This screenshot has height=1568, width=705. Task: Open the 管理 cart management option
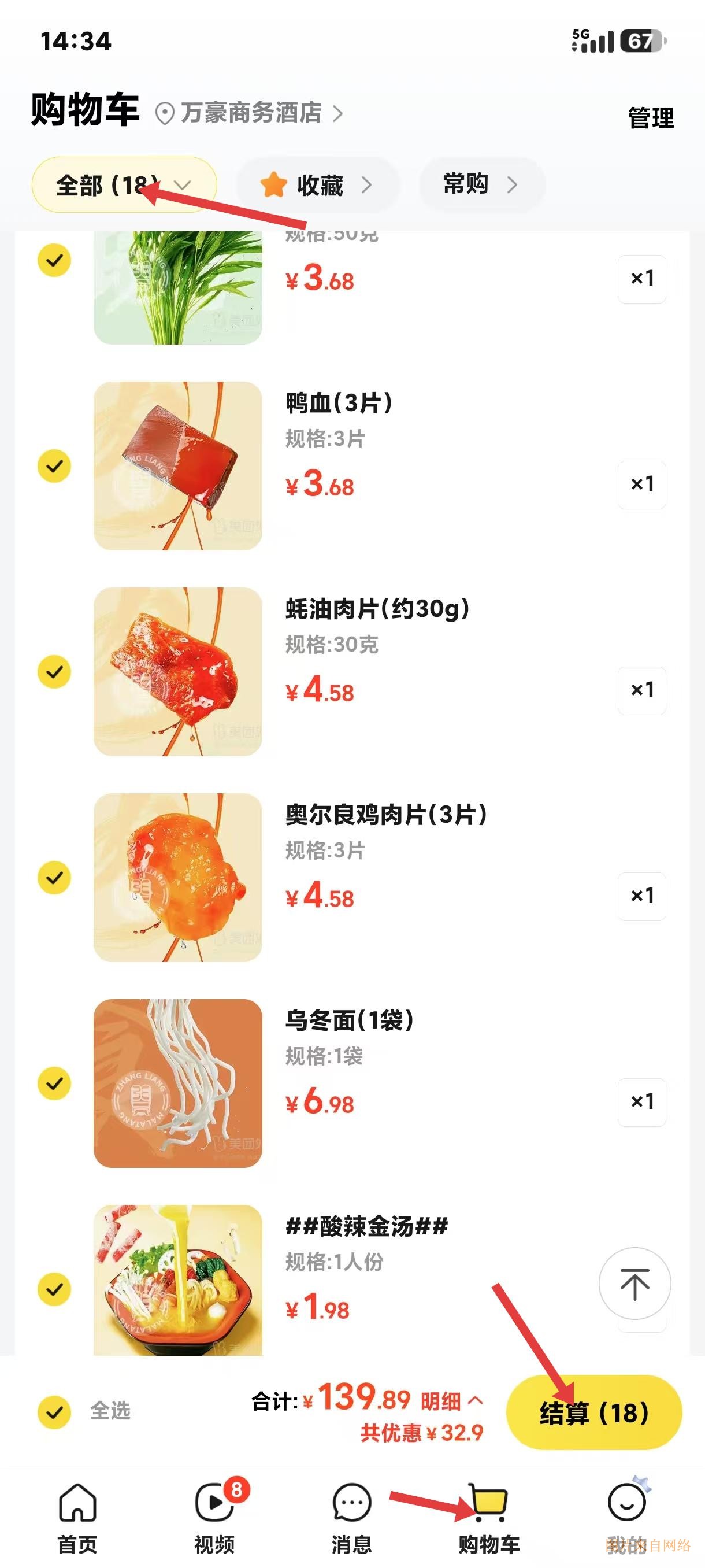point(650,117)
